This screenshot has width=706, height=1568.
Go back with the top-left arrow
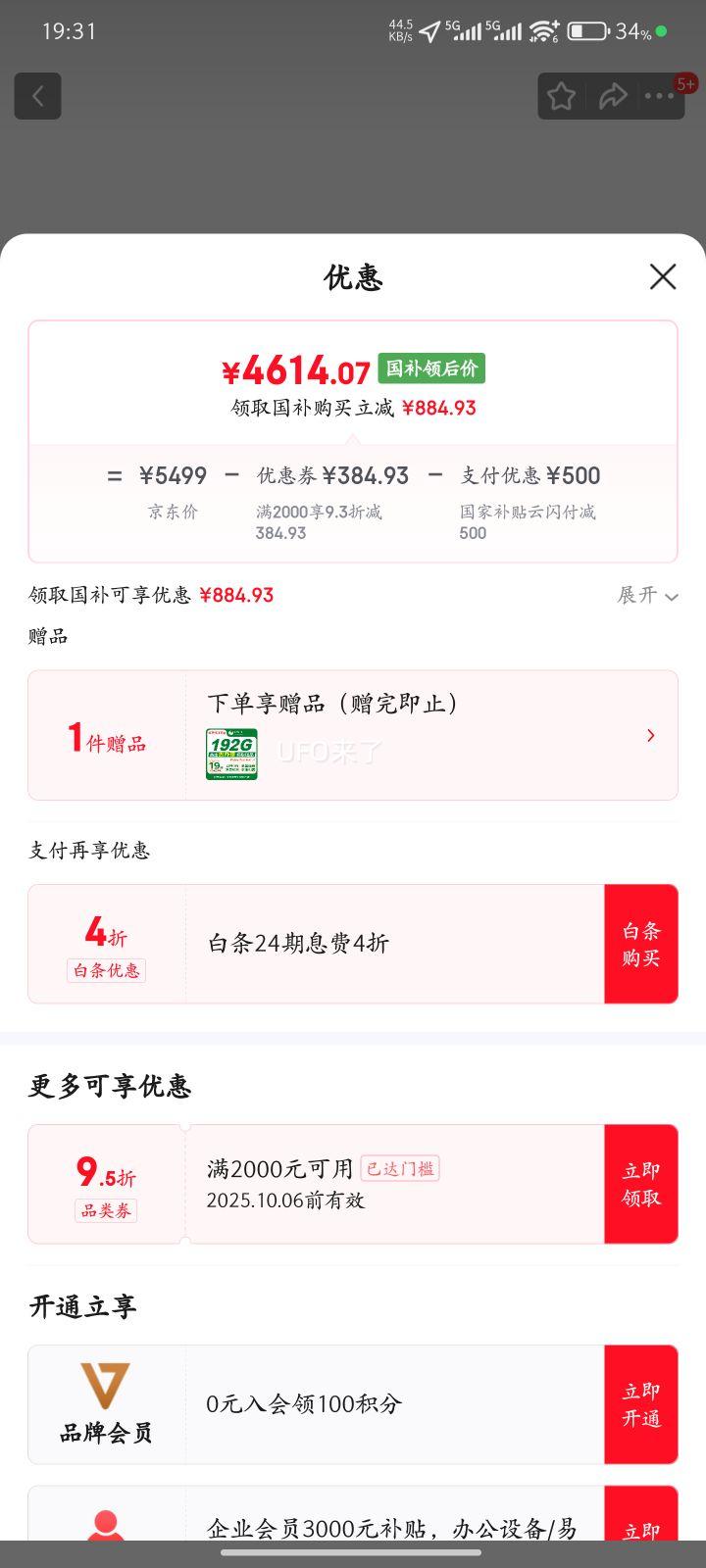[x=38, y=96]
